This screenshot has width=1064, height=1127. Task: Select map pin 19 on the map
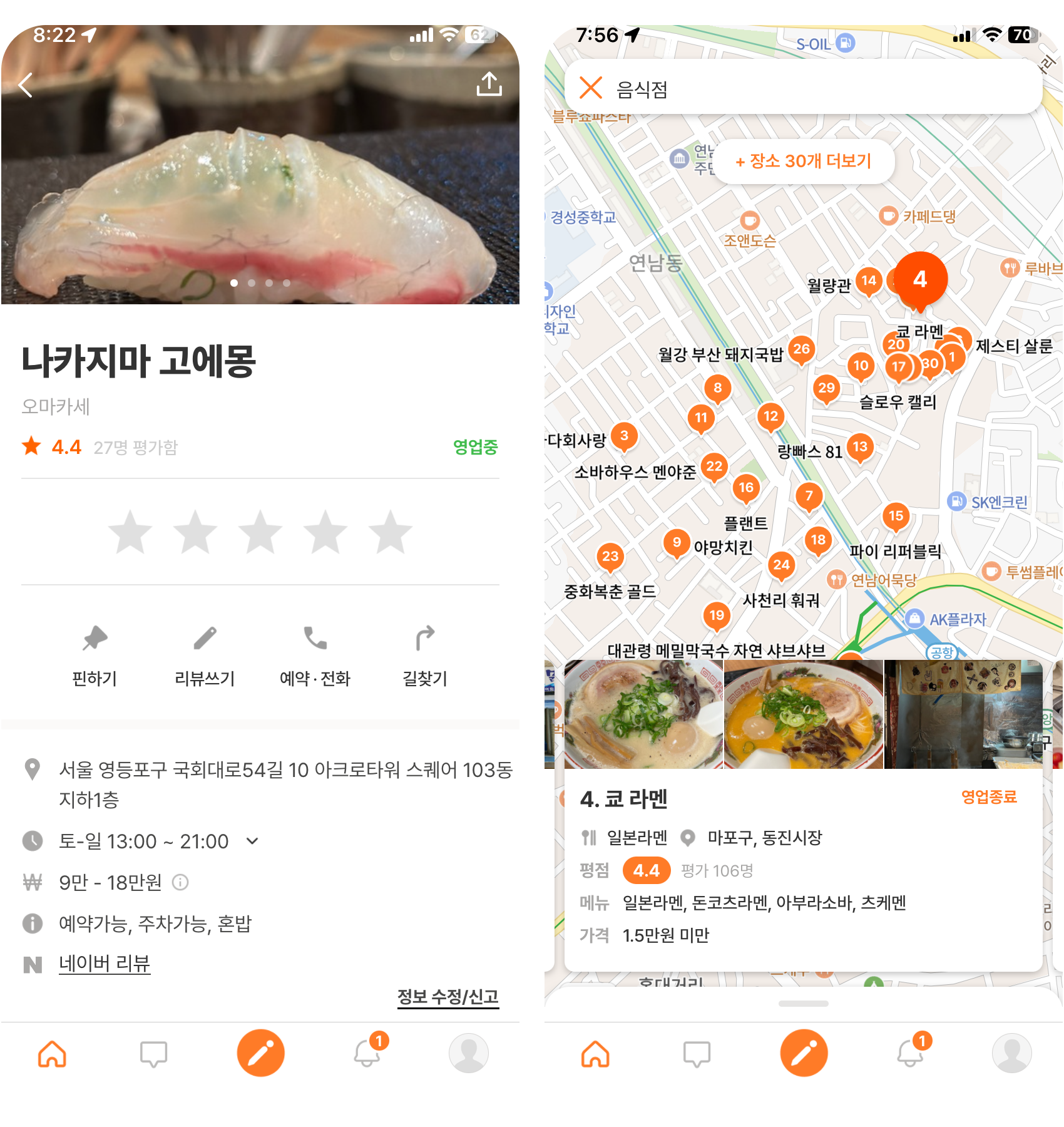click(717, 615)
